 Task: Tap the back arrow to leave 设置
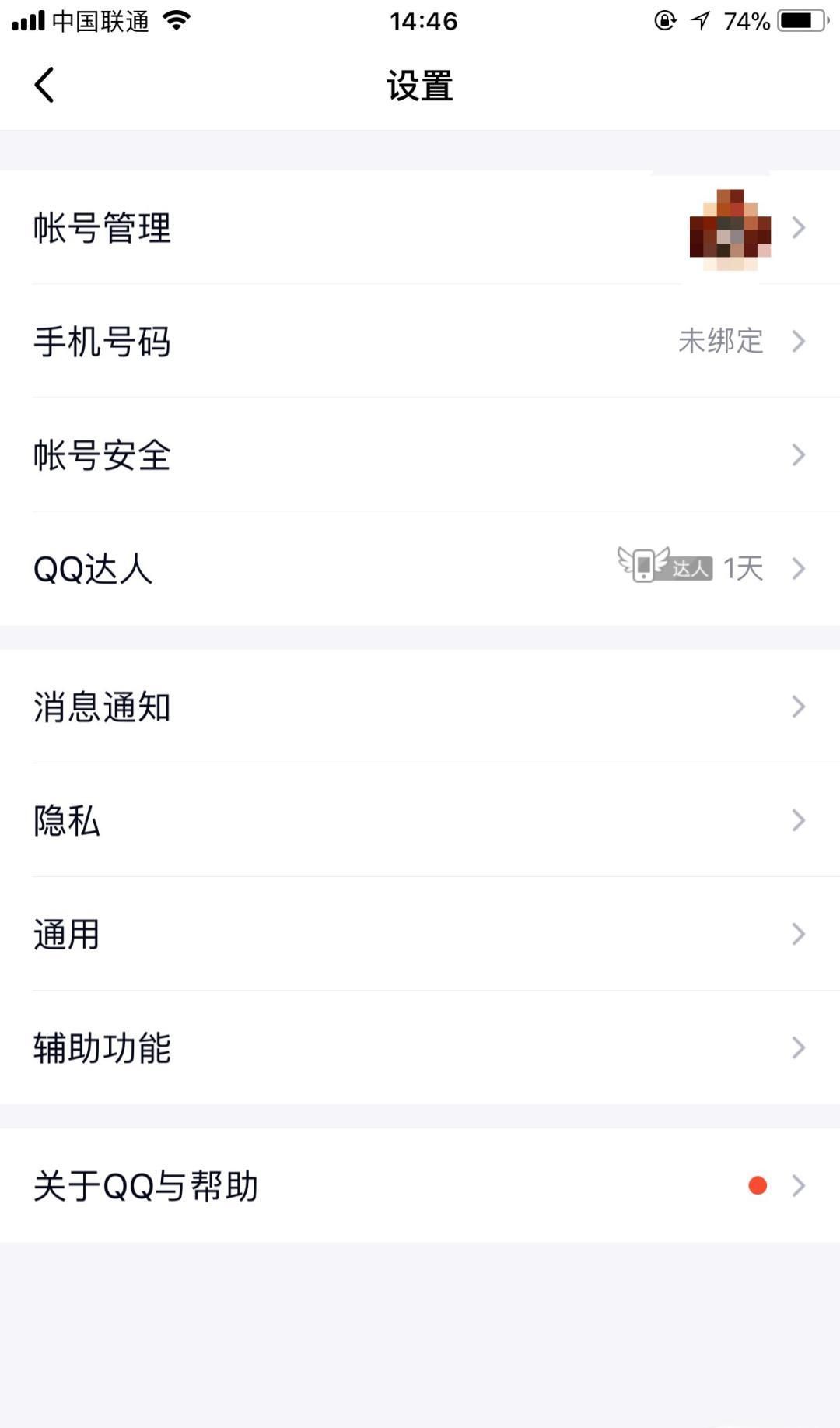click(44, 84)
